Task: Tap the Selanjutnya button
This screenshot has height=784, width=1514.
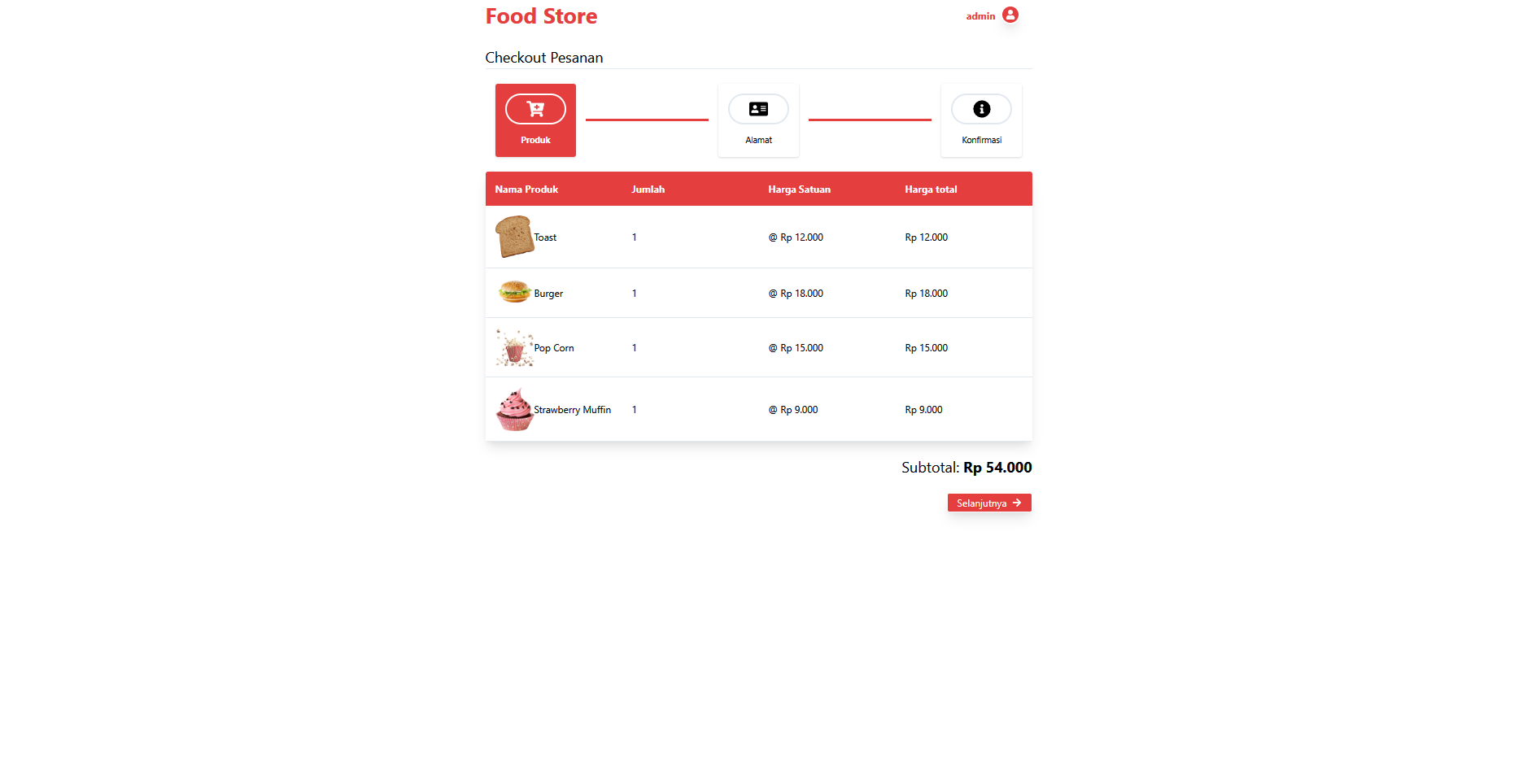Action: pos(988,503)
